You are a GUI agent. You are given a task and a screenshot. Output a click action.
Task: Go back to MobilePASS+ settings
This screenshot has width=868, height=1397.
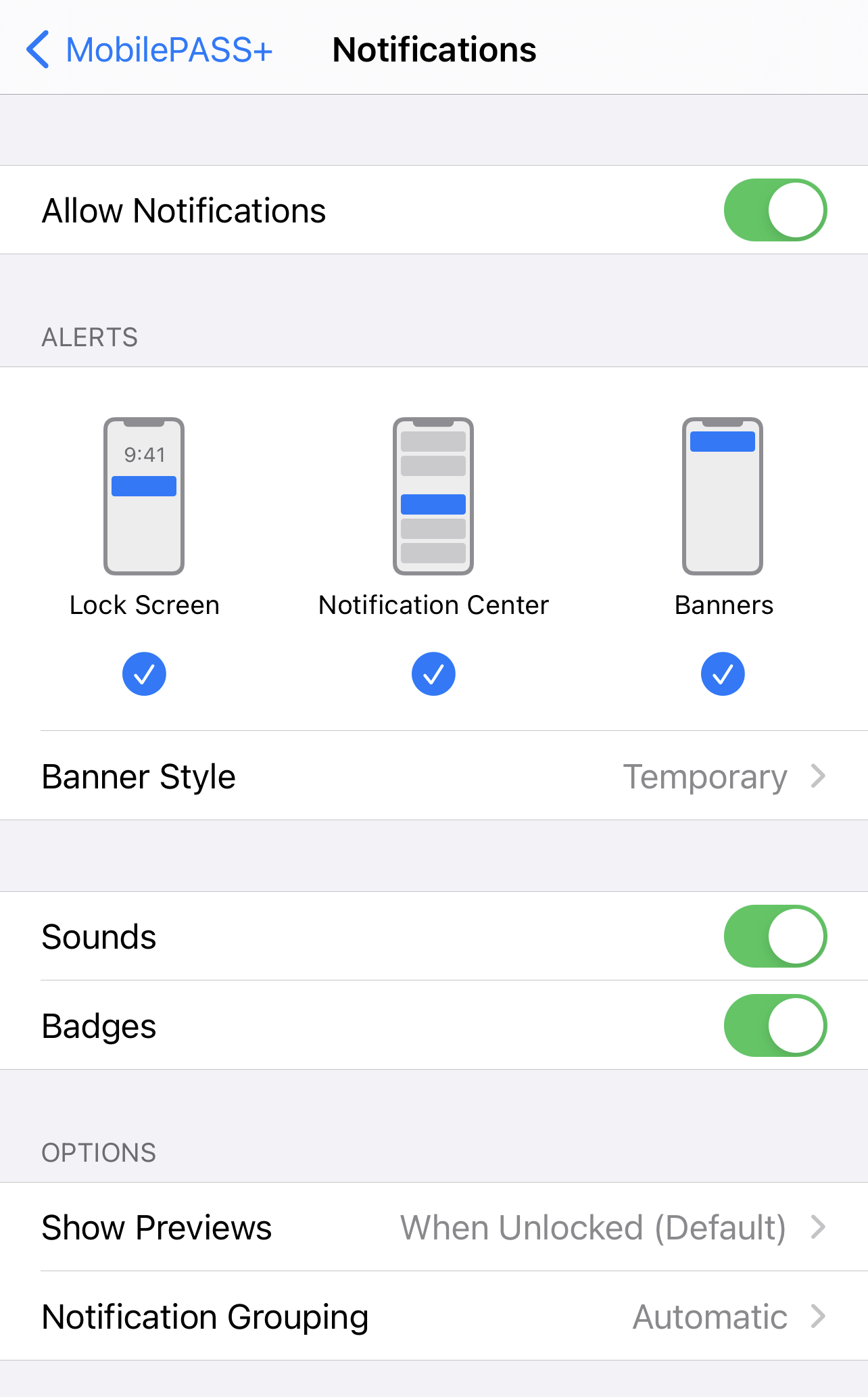149,50
